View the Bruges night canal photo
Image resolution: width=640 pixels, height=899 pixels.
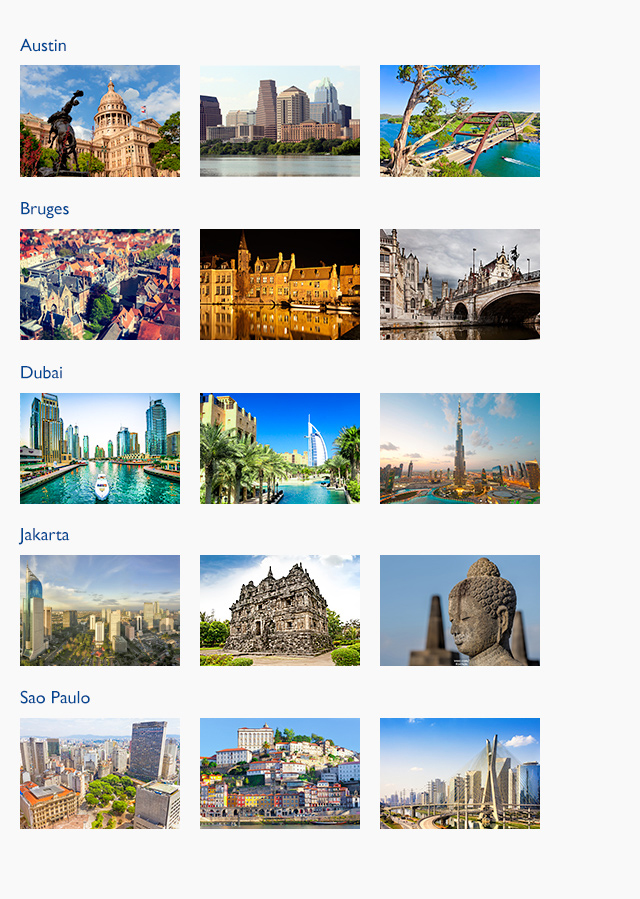pyautogui.click(x=280, y=284)
